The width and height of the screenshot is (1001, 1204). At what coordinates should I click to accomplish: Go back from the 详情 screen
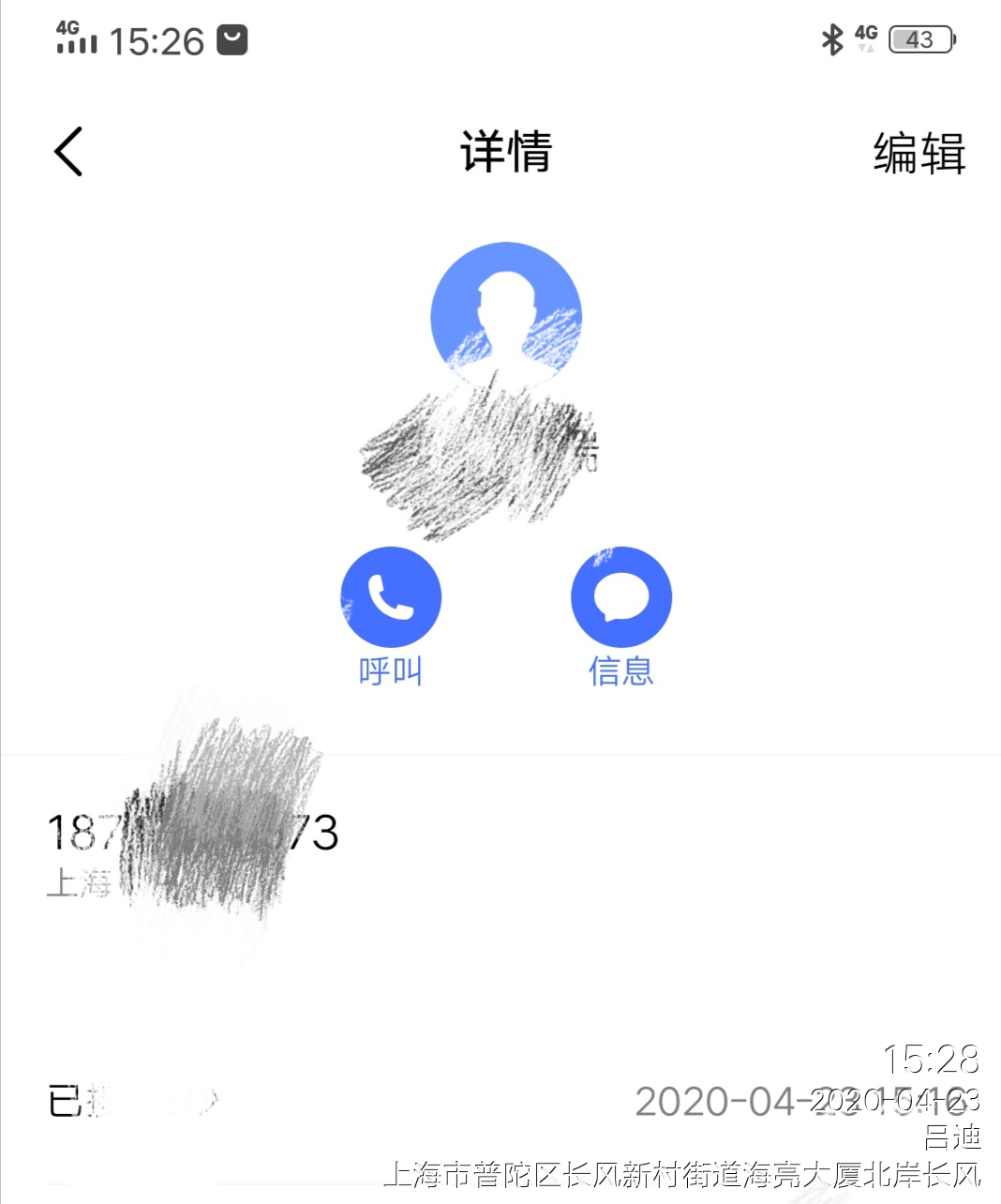pyautogui.click(x=68, y=152)
